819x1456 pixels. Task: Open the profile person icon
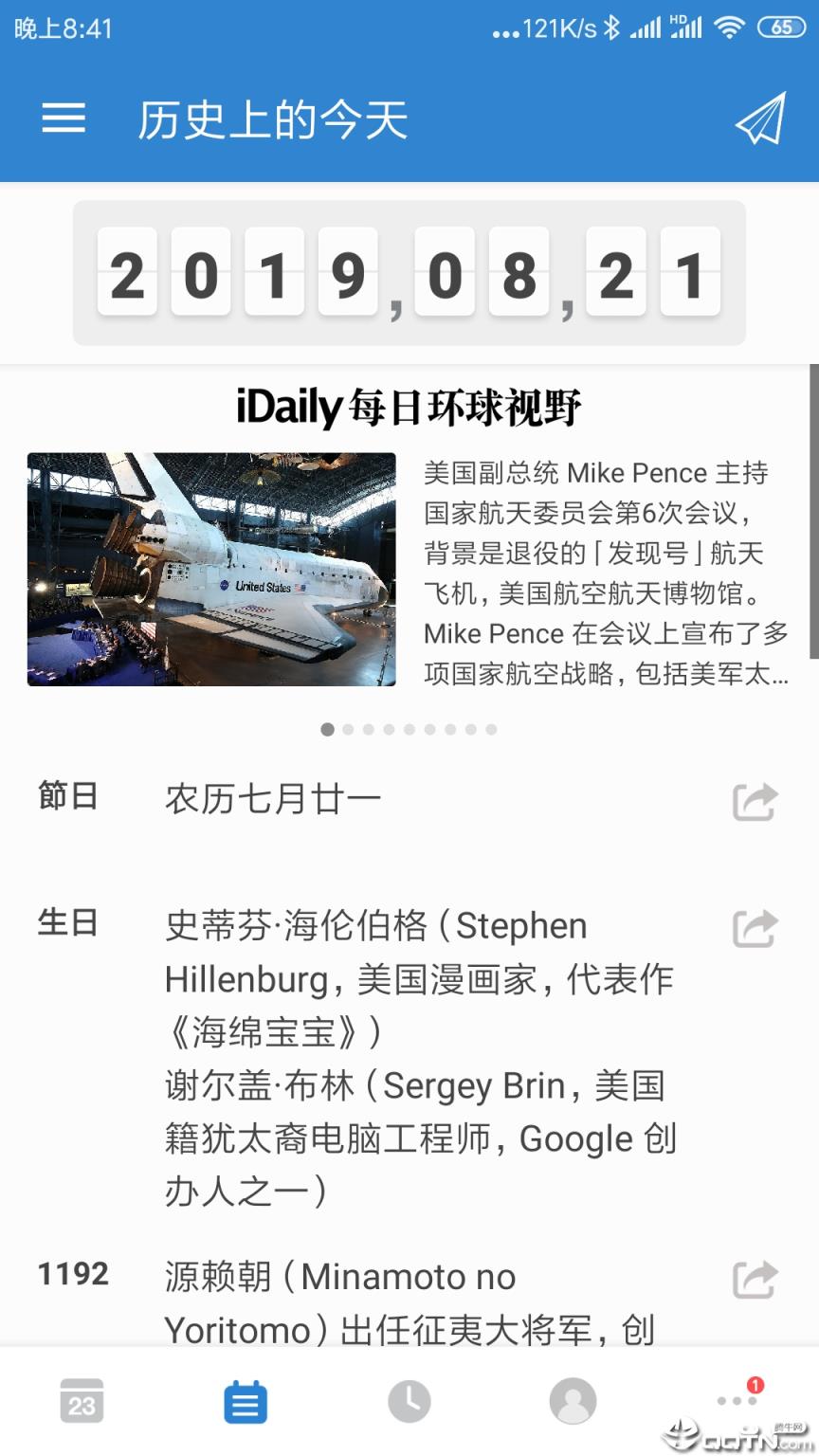click(x=573, y=1400)
